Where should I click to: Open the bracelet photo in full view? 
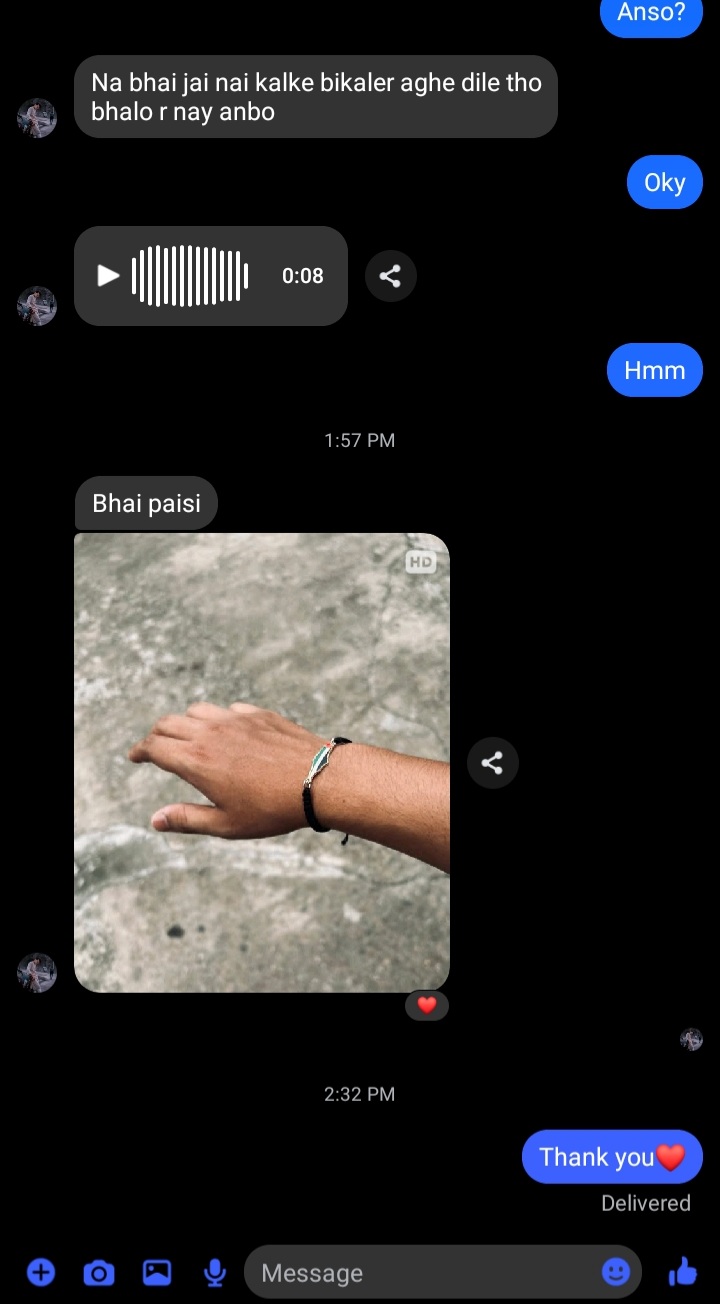click(262, 762)
